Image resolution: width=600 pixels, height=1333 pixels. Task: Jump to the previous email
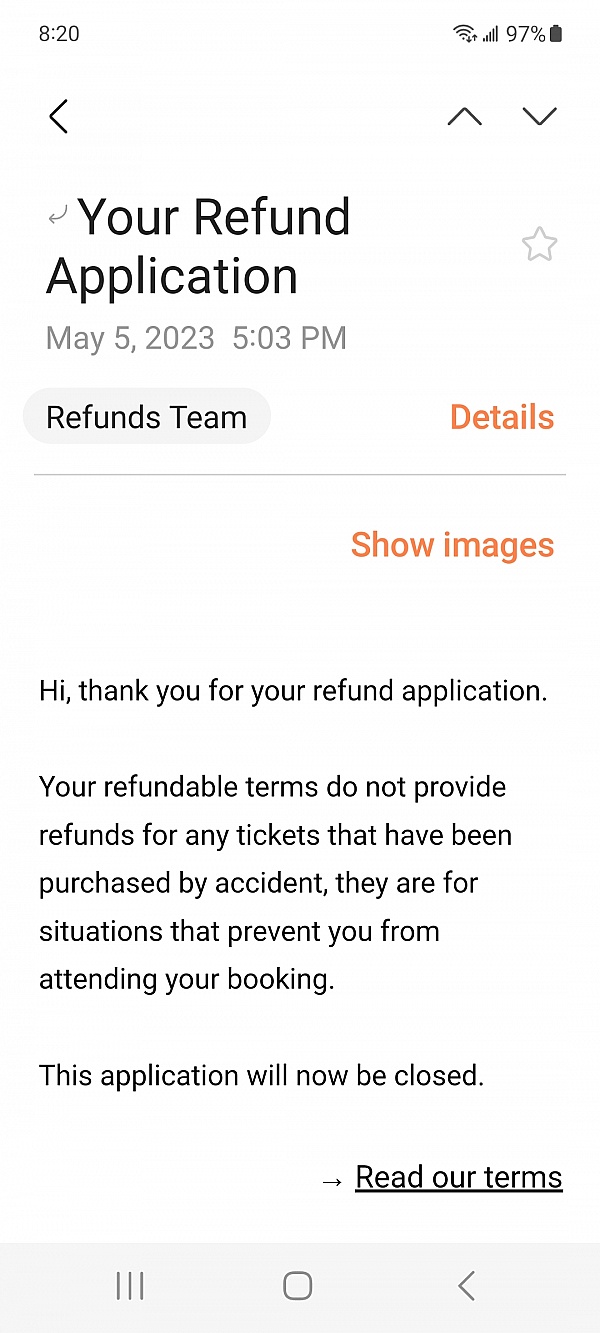[x=464, y=117]
